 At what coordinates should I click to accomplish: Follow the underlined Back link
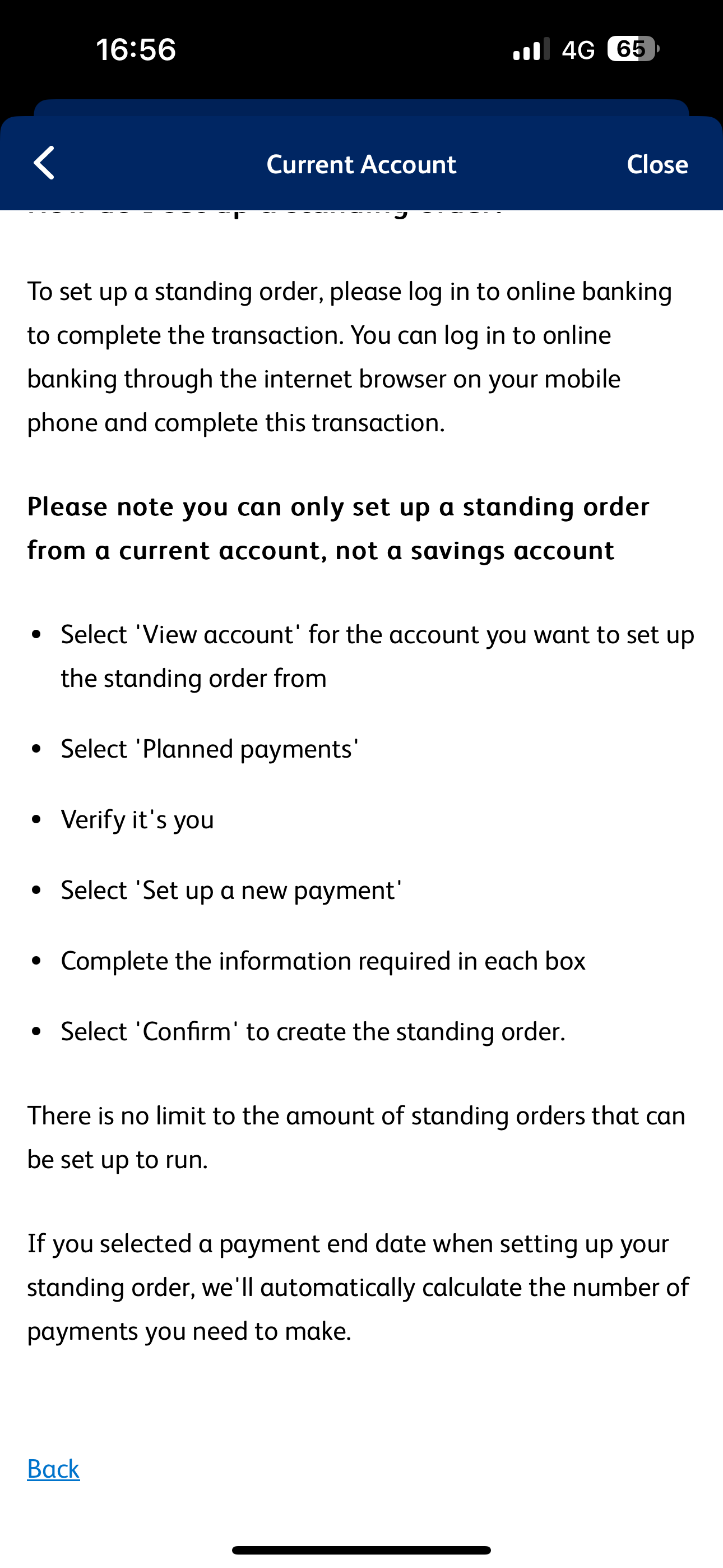(x=54, y=1469)
